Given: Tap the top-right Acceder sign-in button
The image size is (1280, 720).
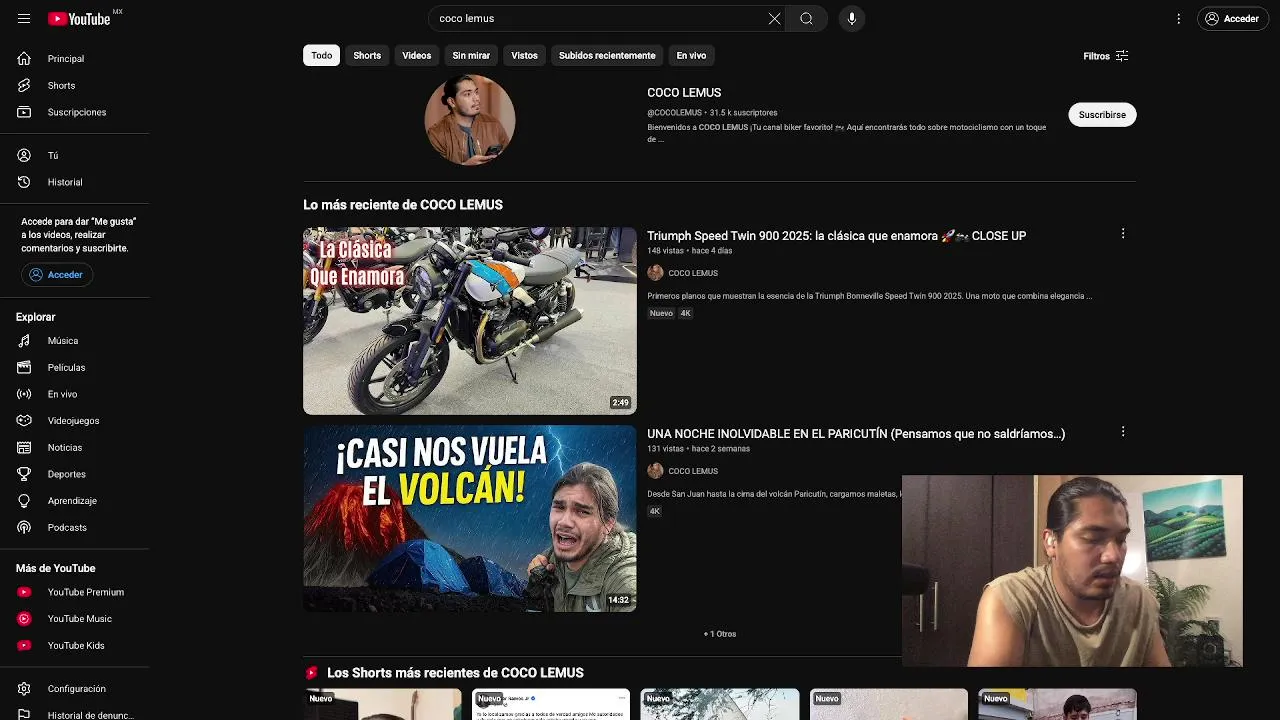Looking at the screenshot, I should tap(1232, 19).
